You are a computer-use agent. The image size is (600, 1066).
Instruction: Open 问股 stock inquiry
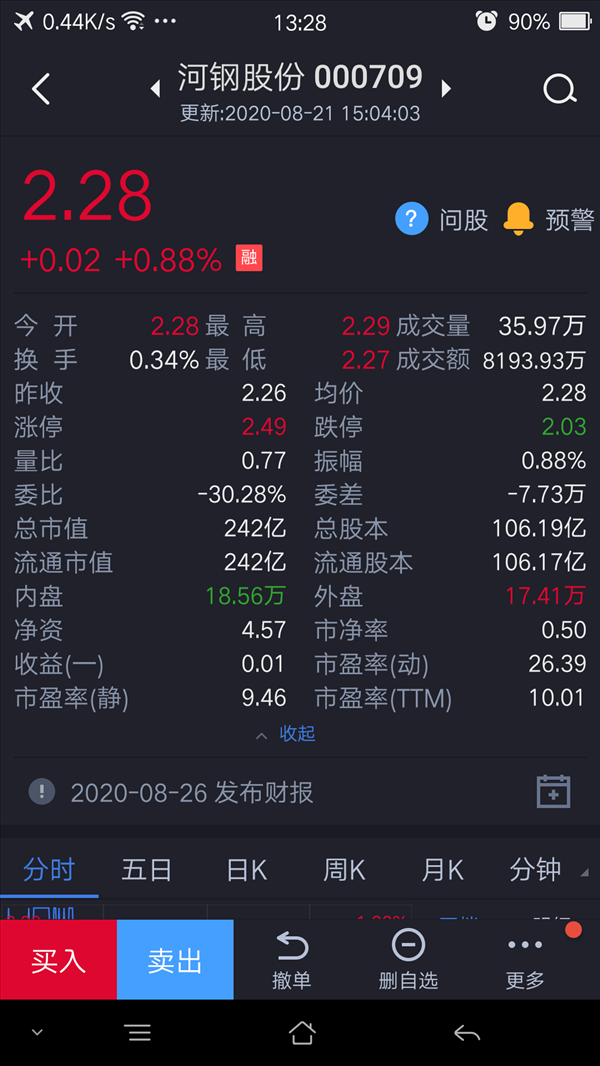click(x=442, y=220)
